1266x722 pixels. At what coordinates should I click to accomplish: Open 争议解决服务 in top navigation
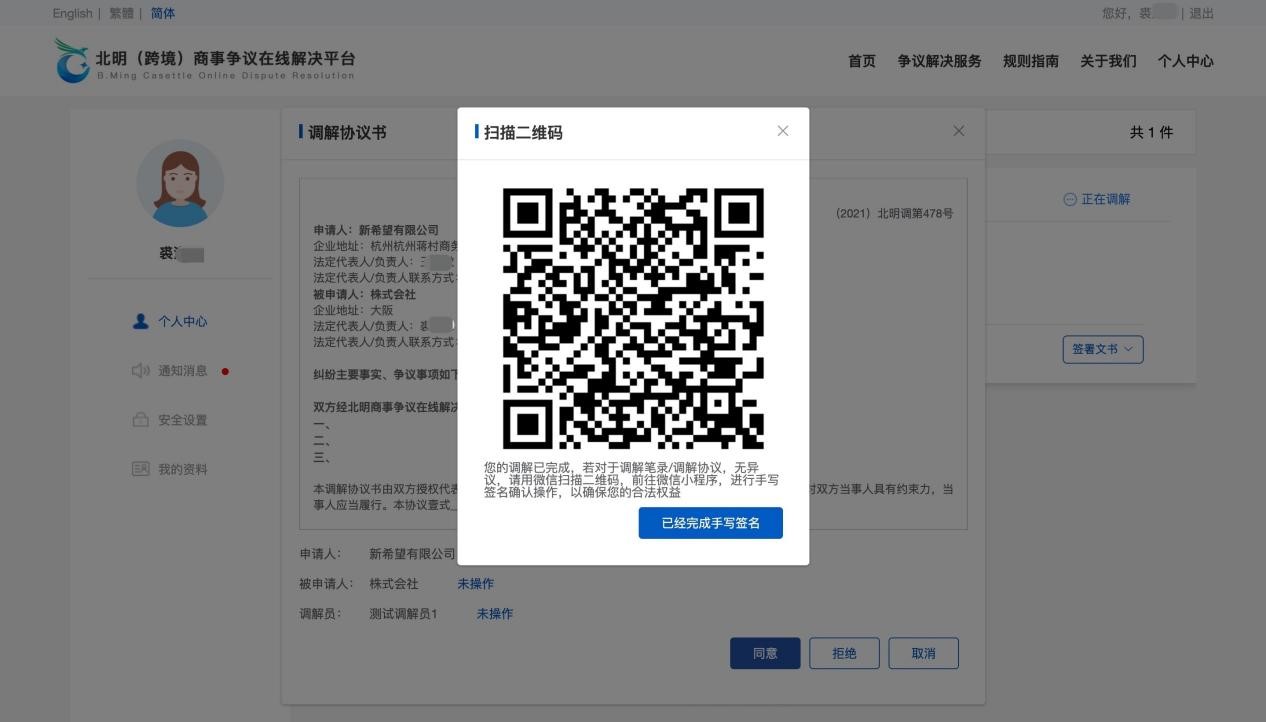coord(939,61)
